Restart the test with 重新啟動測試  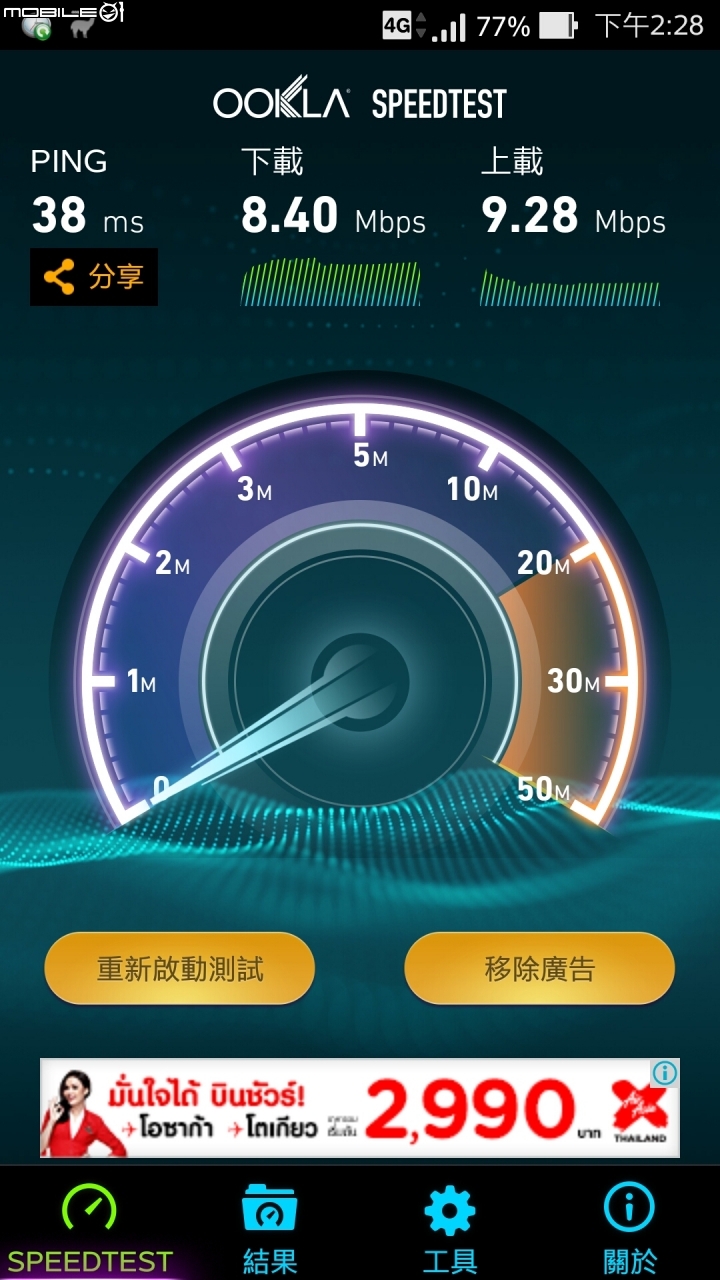point(180,968)
